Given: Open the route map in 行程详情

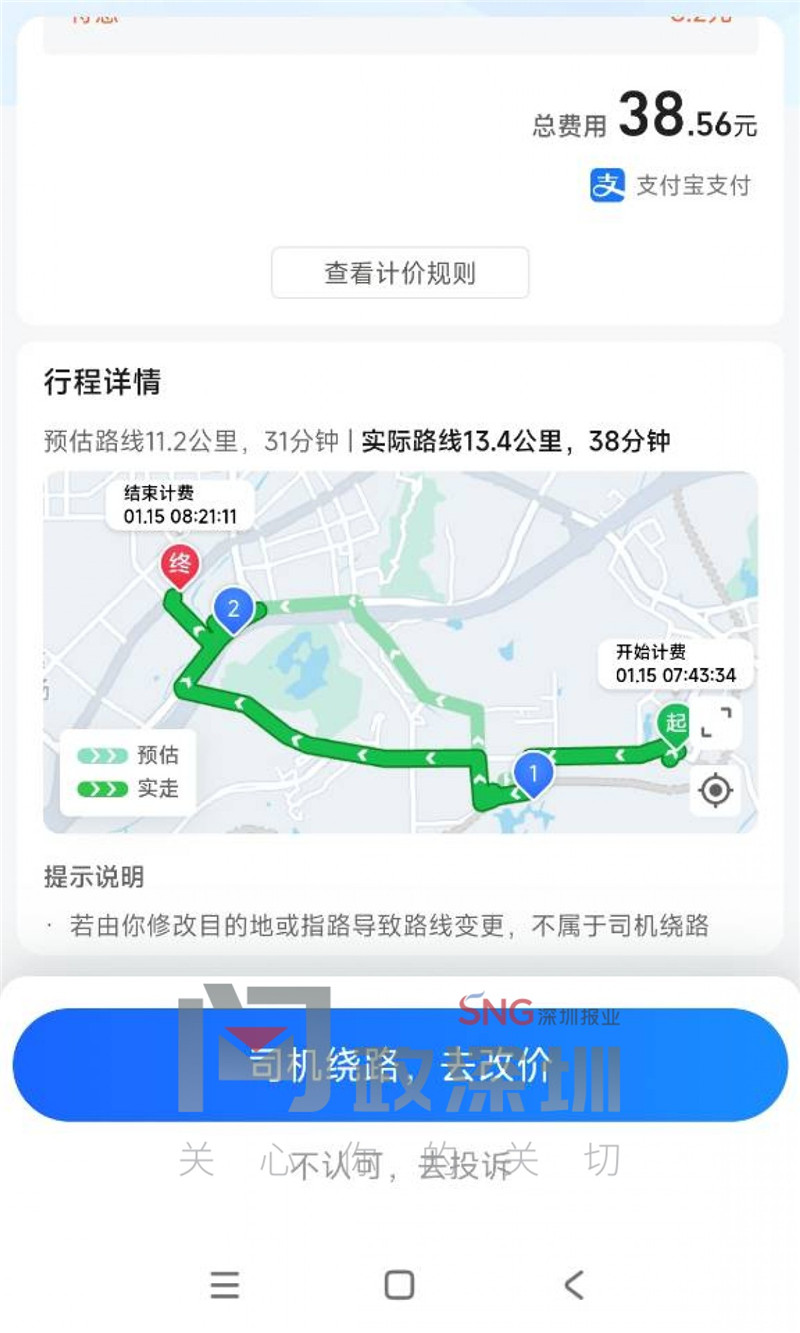Looking at the screenshot, I should coord(400,650).
